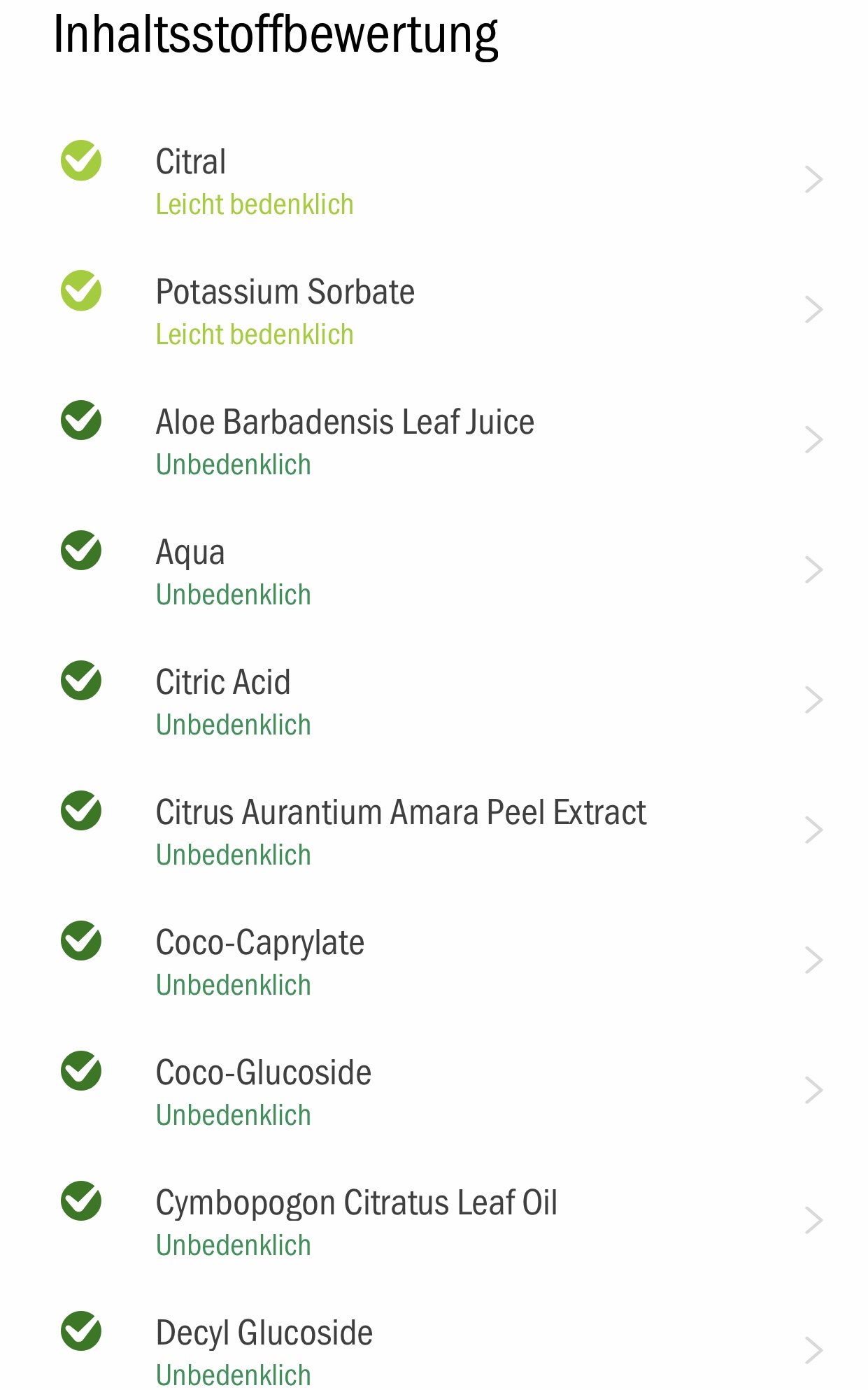Select the Aqua ingredient row
868x1390 pixels.
434,571
